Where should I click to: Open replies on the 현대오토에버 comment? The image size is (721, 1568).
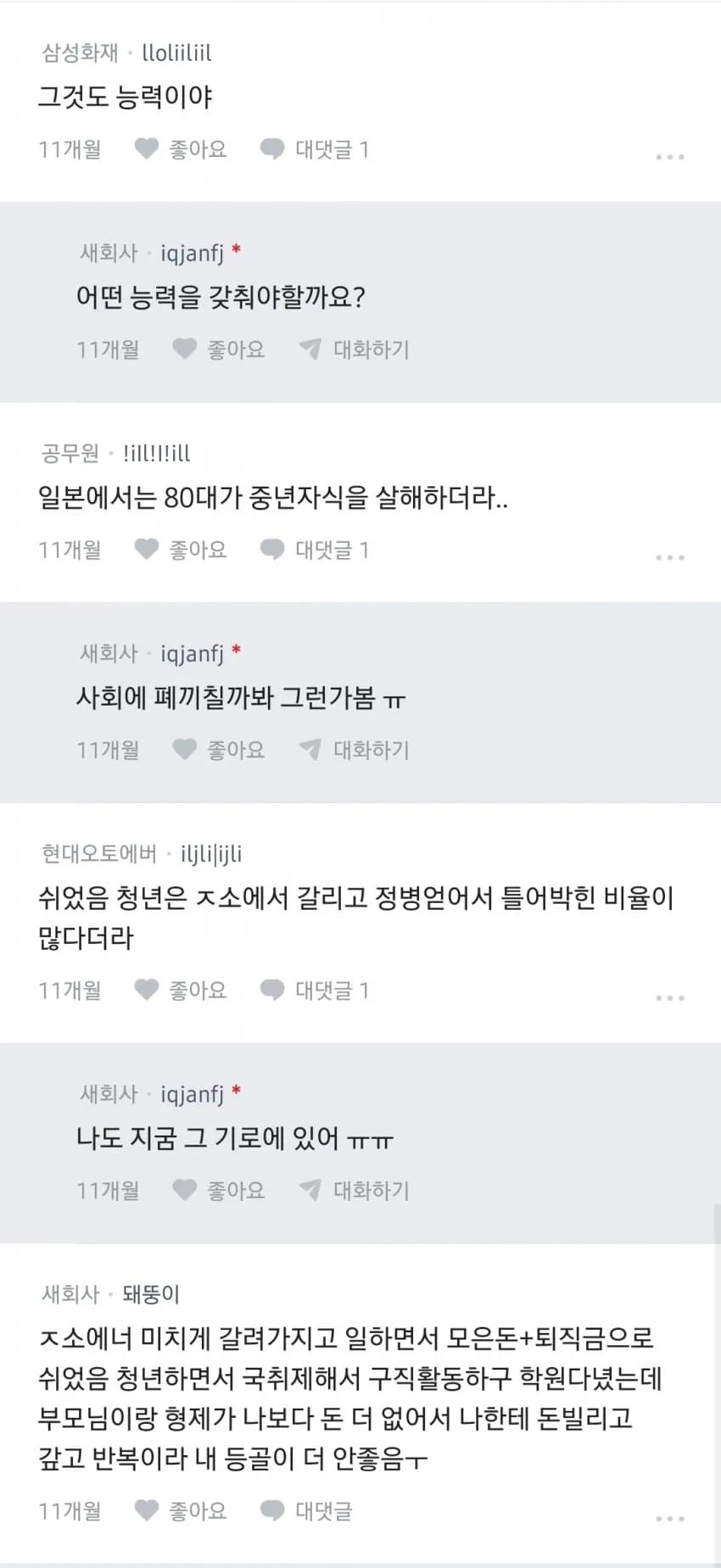click(314, 990)
